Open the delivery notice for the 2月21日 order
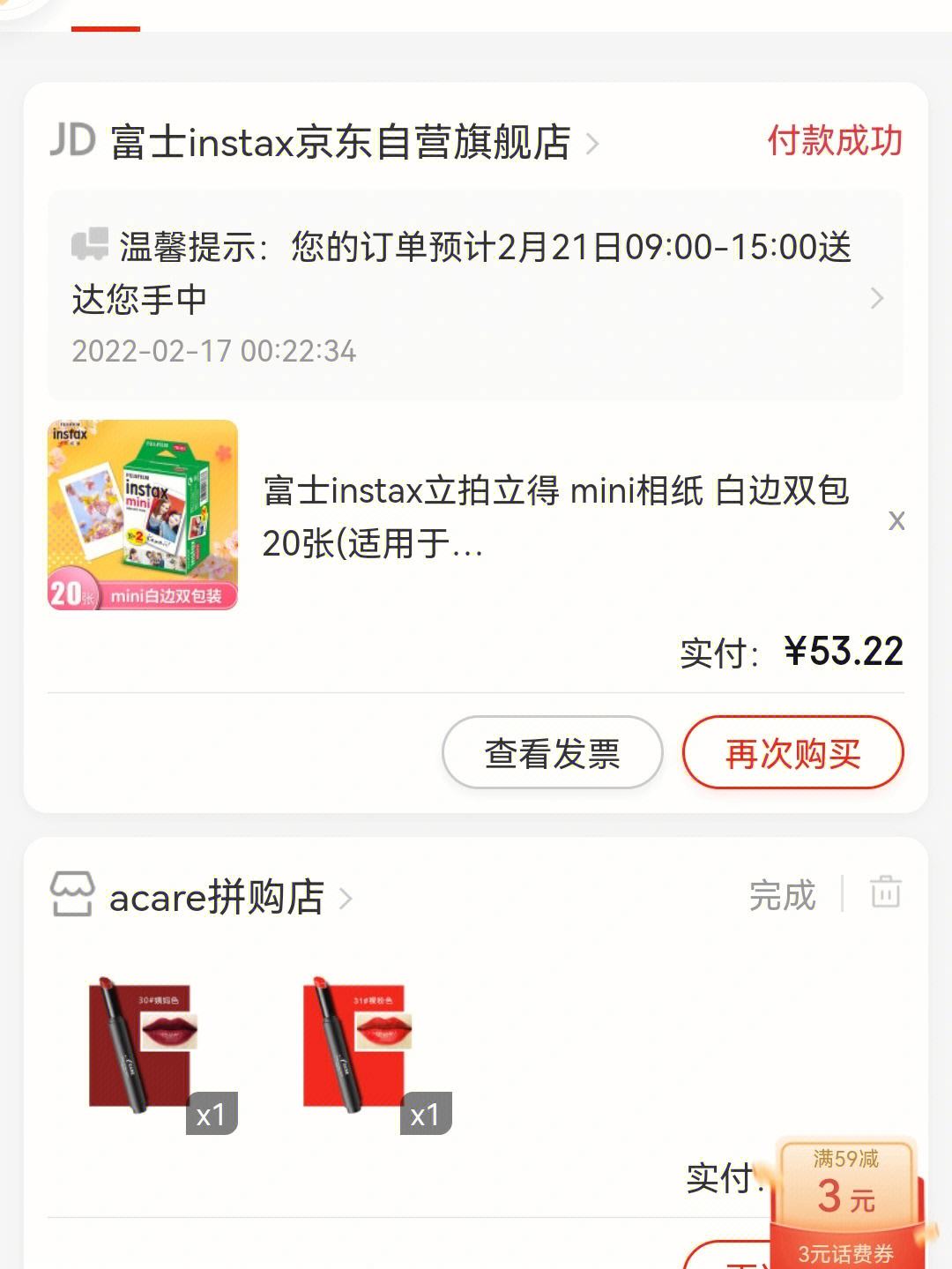952x1269 pixels. click(476, 295)
